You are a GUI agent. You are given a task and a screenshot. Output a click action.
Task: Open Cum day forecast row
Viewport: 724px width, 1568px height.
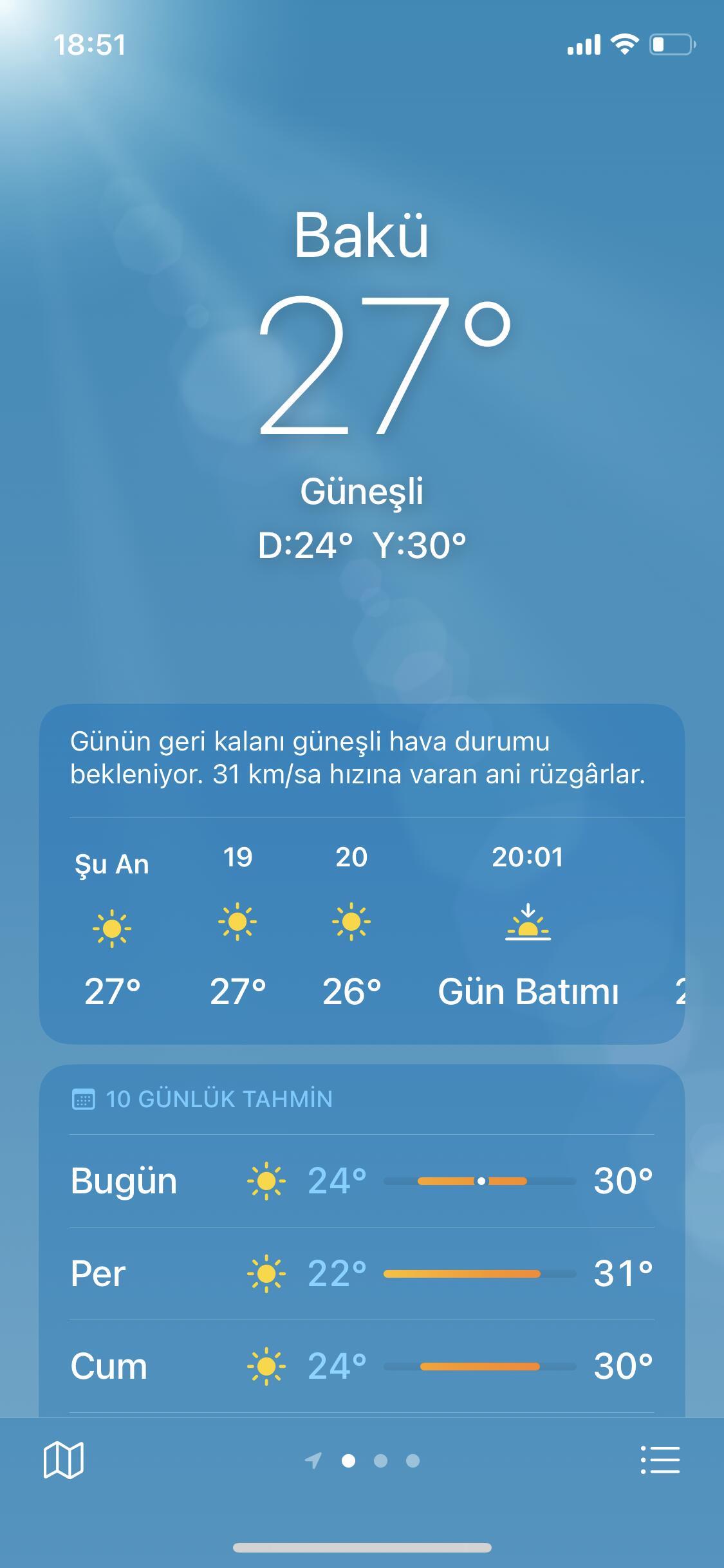pyautogui.click(x=362, y=1367)
